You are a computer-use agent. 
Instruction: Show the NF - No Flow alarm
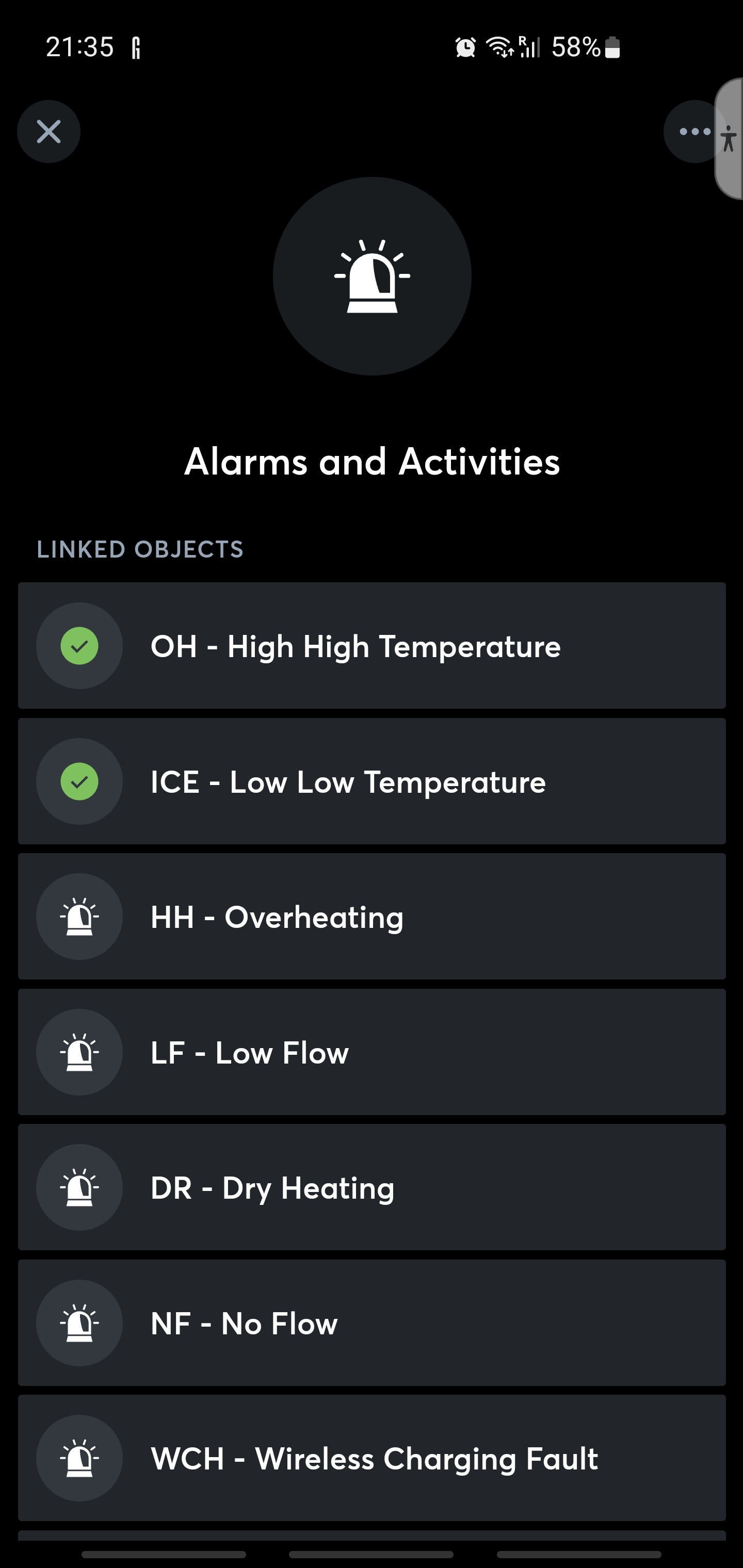(x=372, y=1322)
